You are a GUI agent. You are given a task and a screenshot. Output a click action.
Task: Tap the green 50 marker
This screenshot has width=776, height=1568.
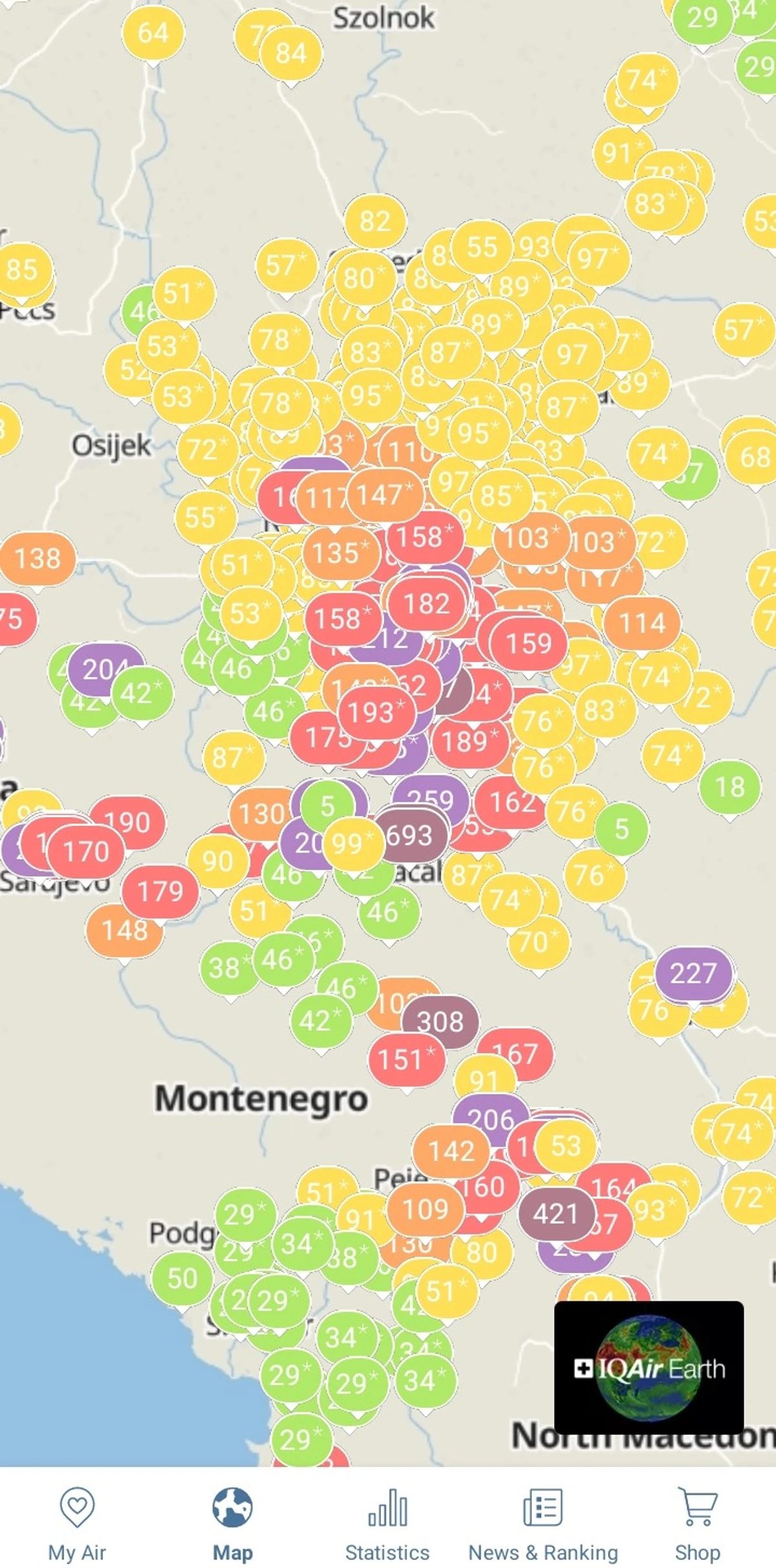pyautogui.click(x=182, y=1278)
